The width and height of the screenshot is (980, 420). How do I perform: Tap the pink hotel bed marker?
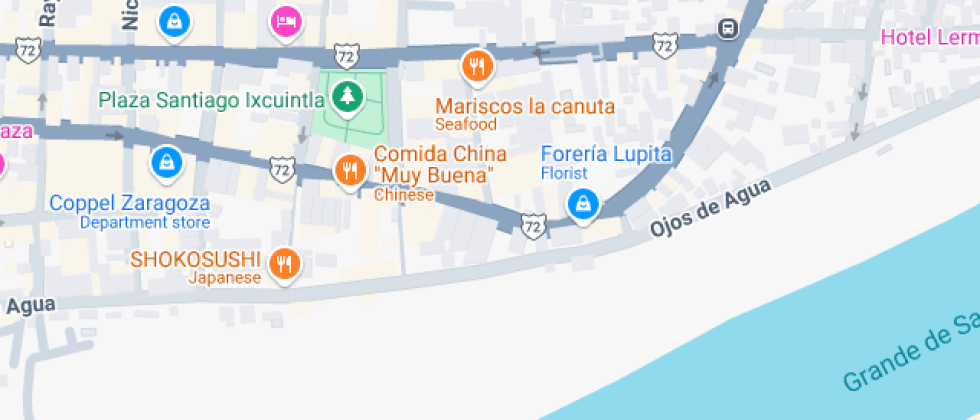coord(286,21)
